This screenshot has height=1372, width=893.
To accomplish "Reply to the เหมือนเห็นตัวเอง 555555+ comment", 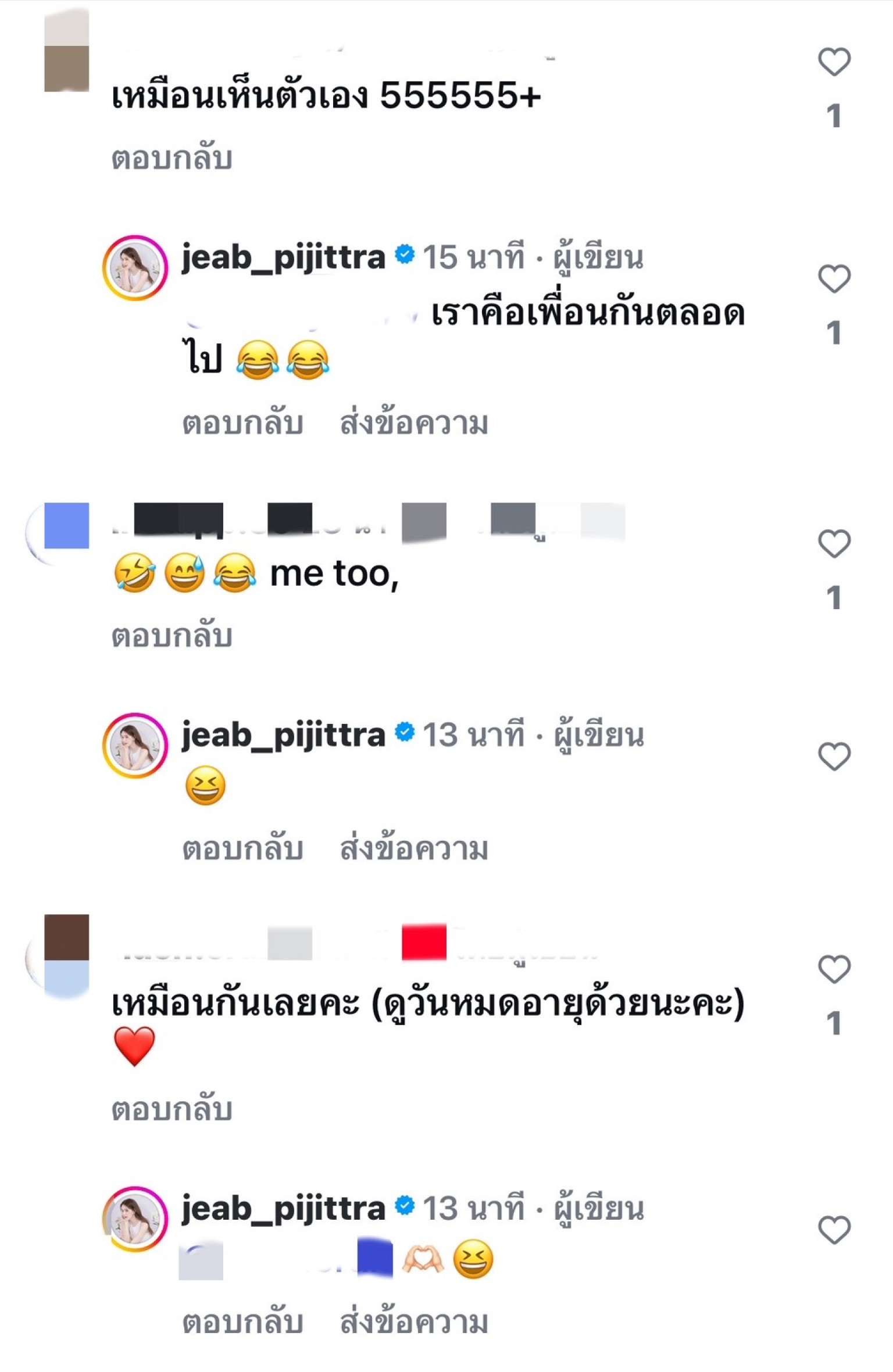I will click(172, 158).
